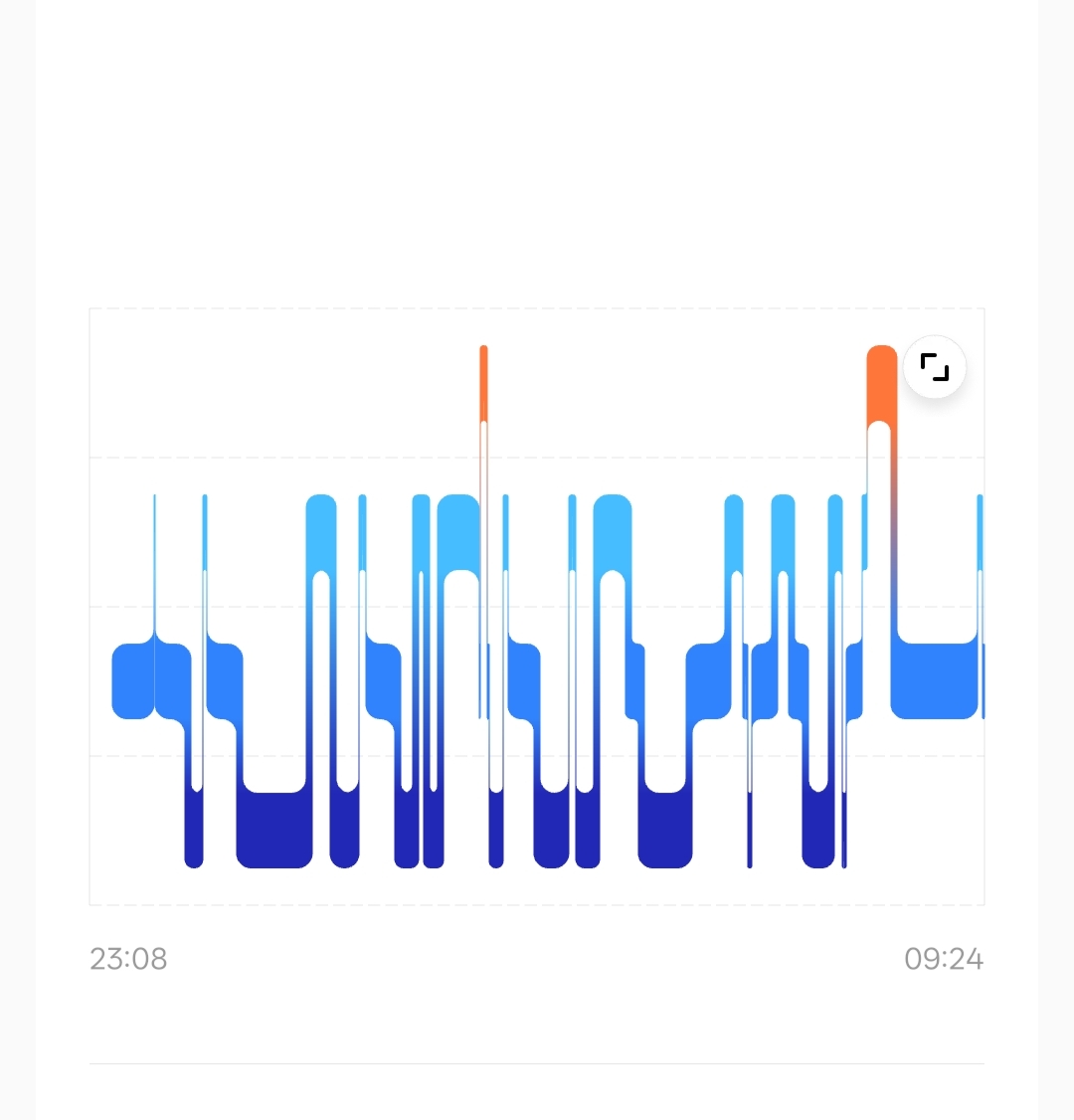The height and width of the screenshot is (1120, 1074).
Task: Expand the sleep chart to fullscreen
Action: 935,367
